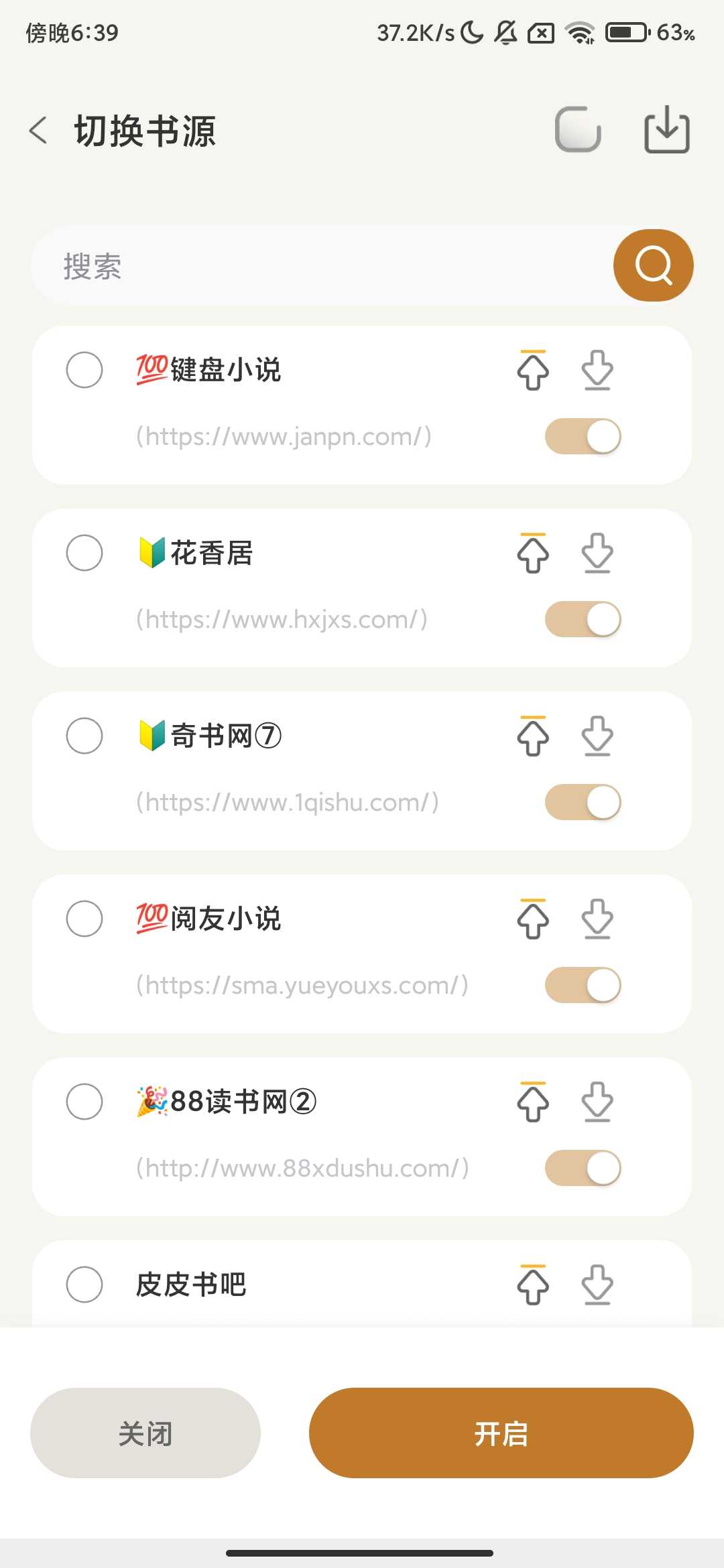
Task: Disable the 花香居 source toggle
Action: [582, 620]
